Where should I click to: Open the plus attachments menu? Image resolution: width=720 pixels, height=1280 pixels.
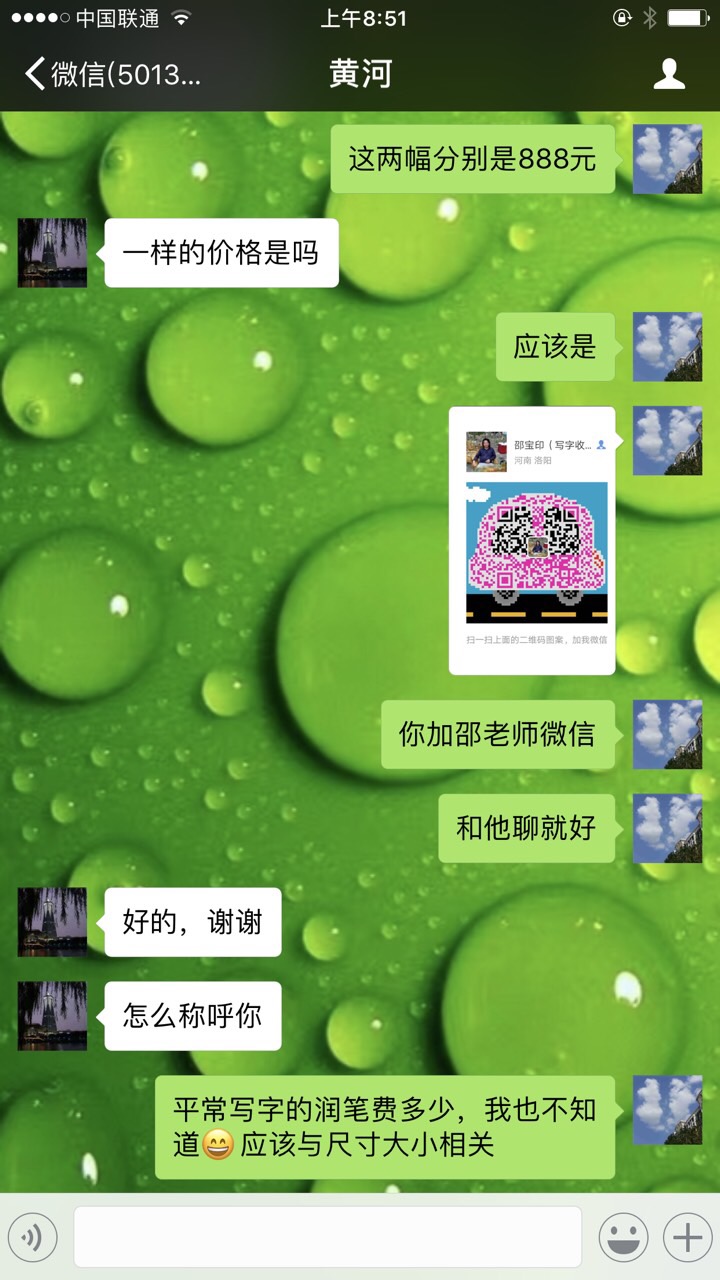(687, 1238)
